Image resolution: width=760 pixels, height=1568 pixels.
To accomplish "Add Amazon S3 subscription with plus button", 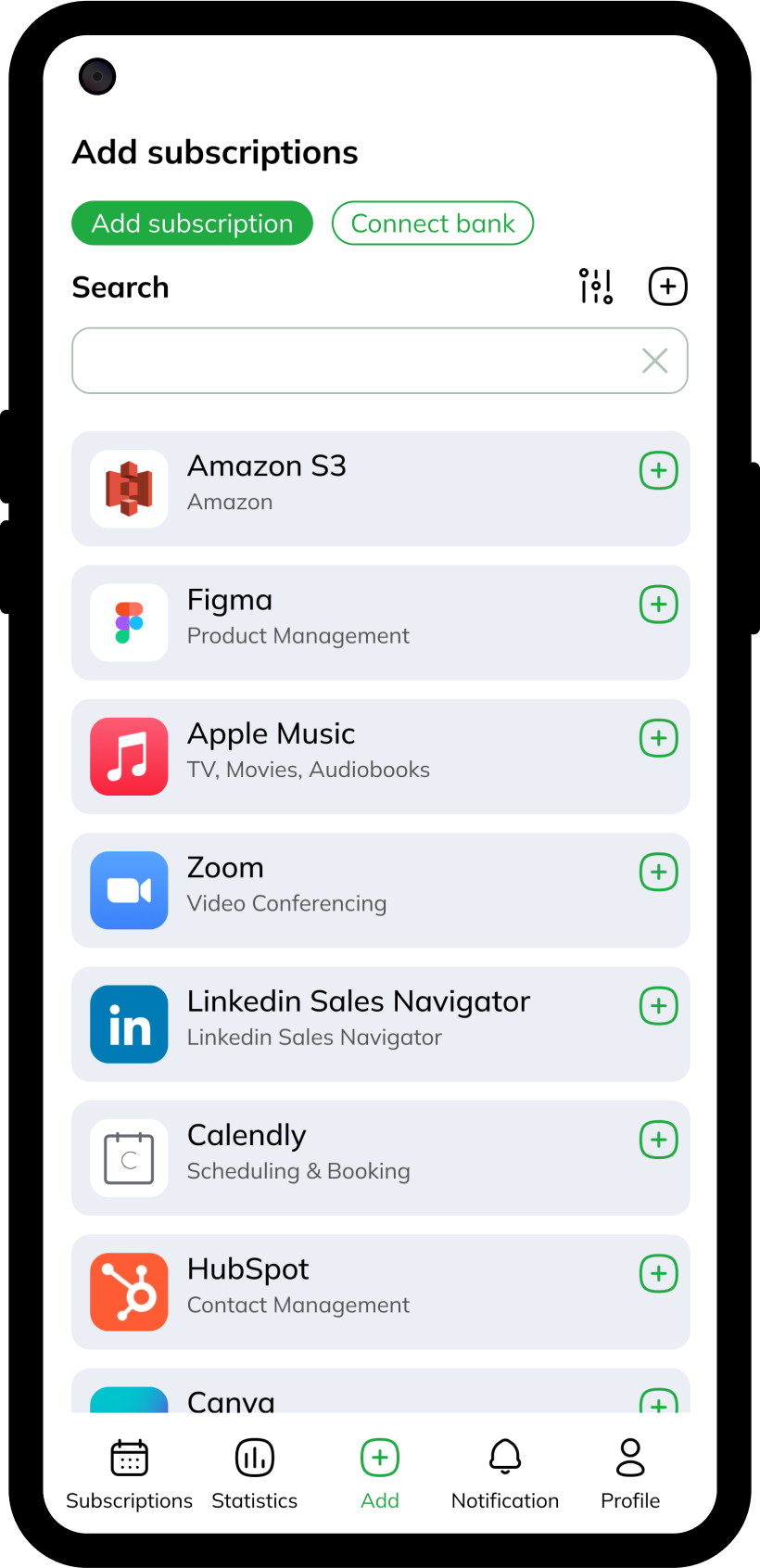I will [658, 470].
